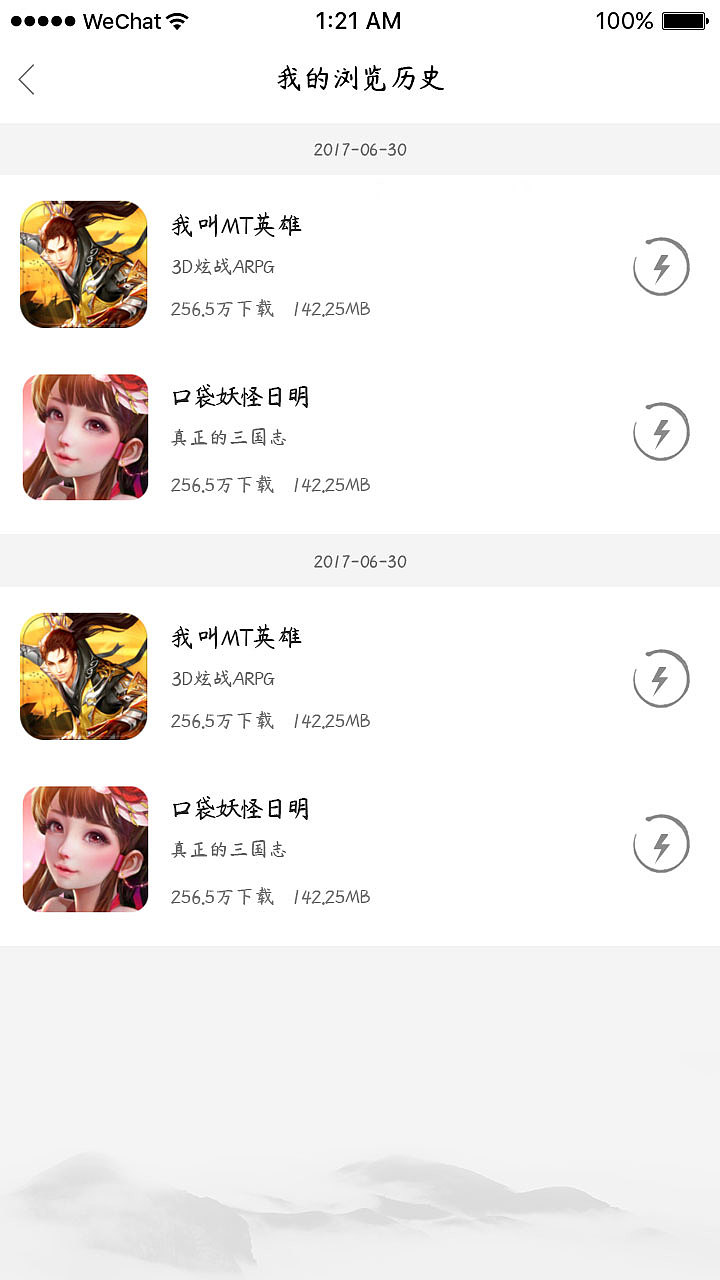Image resolution: width=720 pixels, height=1280 pixels.
Task: Tap the 3D炫战ARPG description text
Action: tap(225, 267)
